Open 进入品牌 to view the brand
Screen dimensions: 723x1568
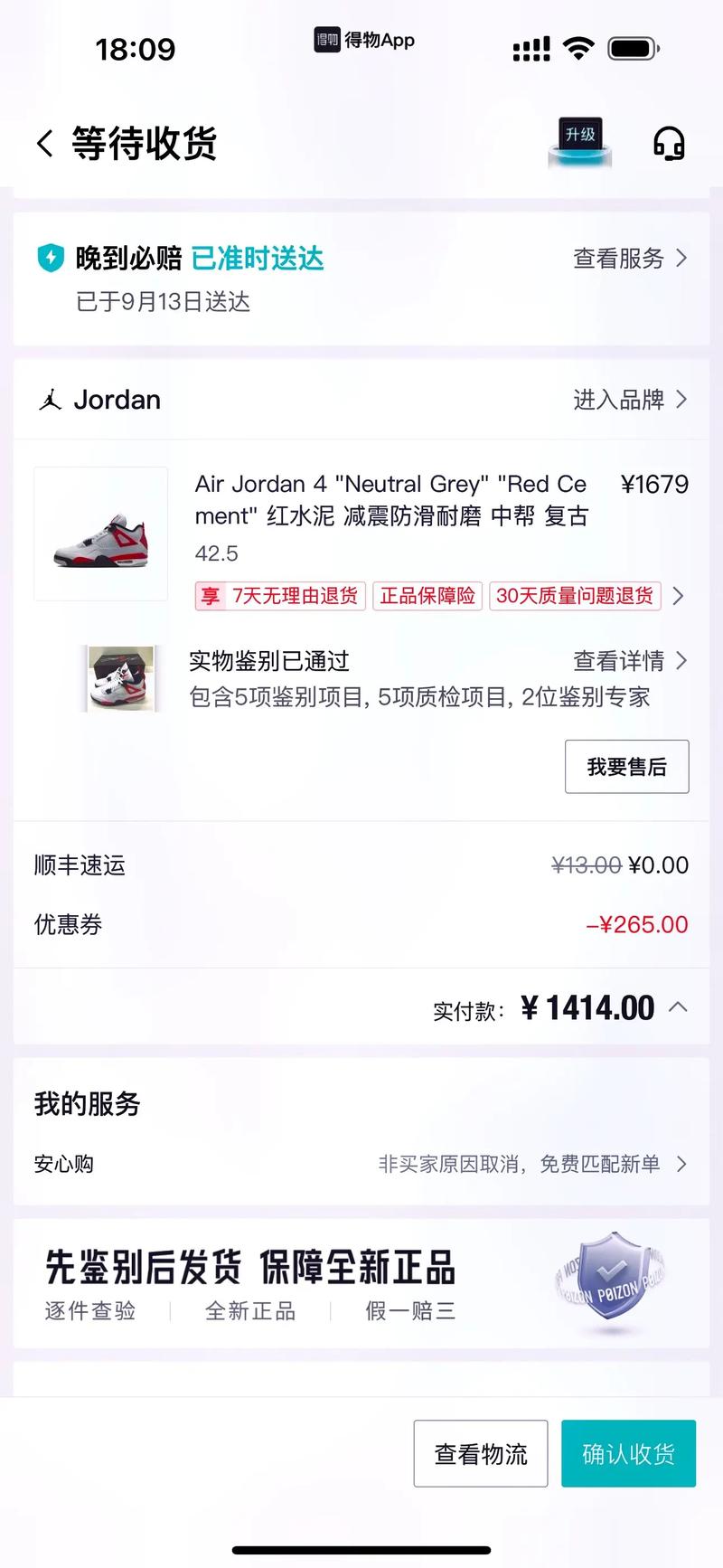(x=634, y=399)
